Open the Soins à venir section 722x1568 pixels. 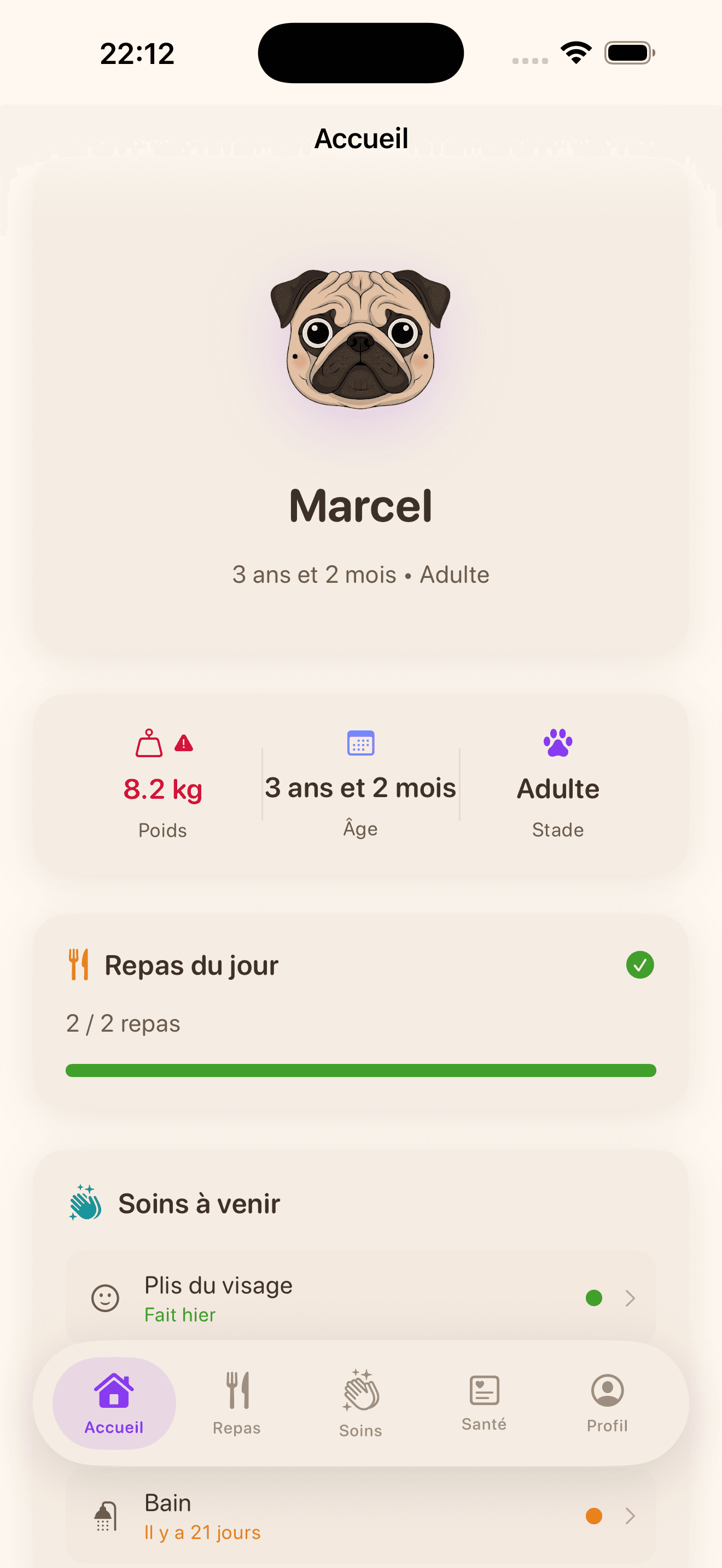199,1202
